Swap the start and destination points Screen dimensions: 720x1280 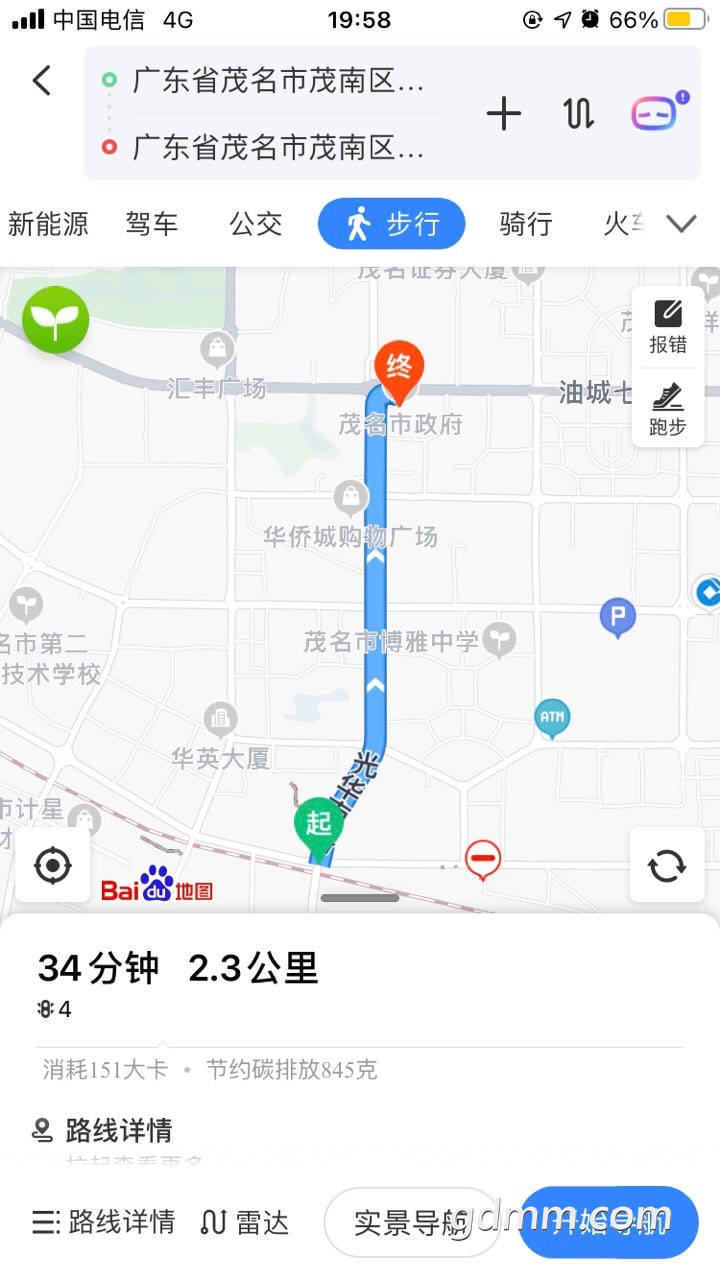(x=579, y=114)
